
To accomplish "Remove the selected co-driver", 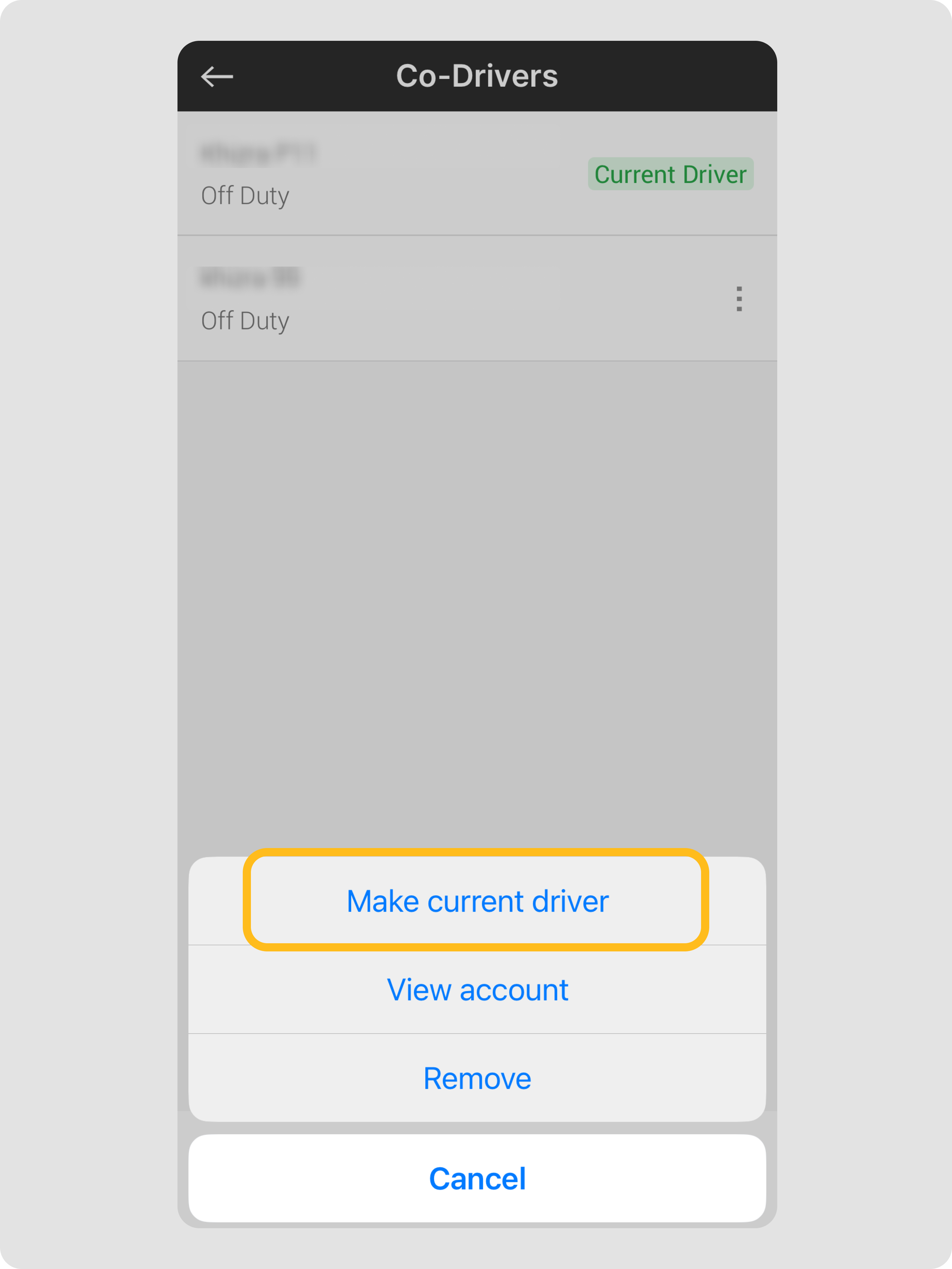I will pyautogui.click(x=477, y=1078).
